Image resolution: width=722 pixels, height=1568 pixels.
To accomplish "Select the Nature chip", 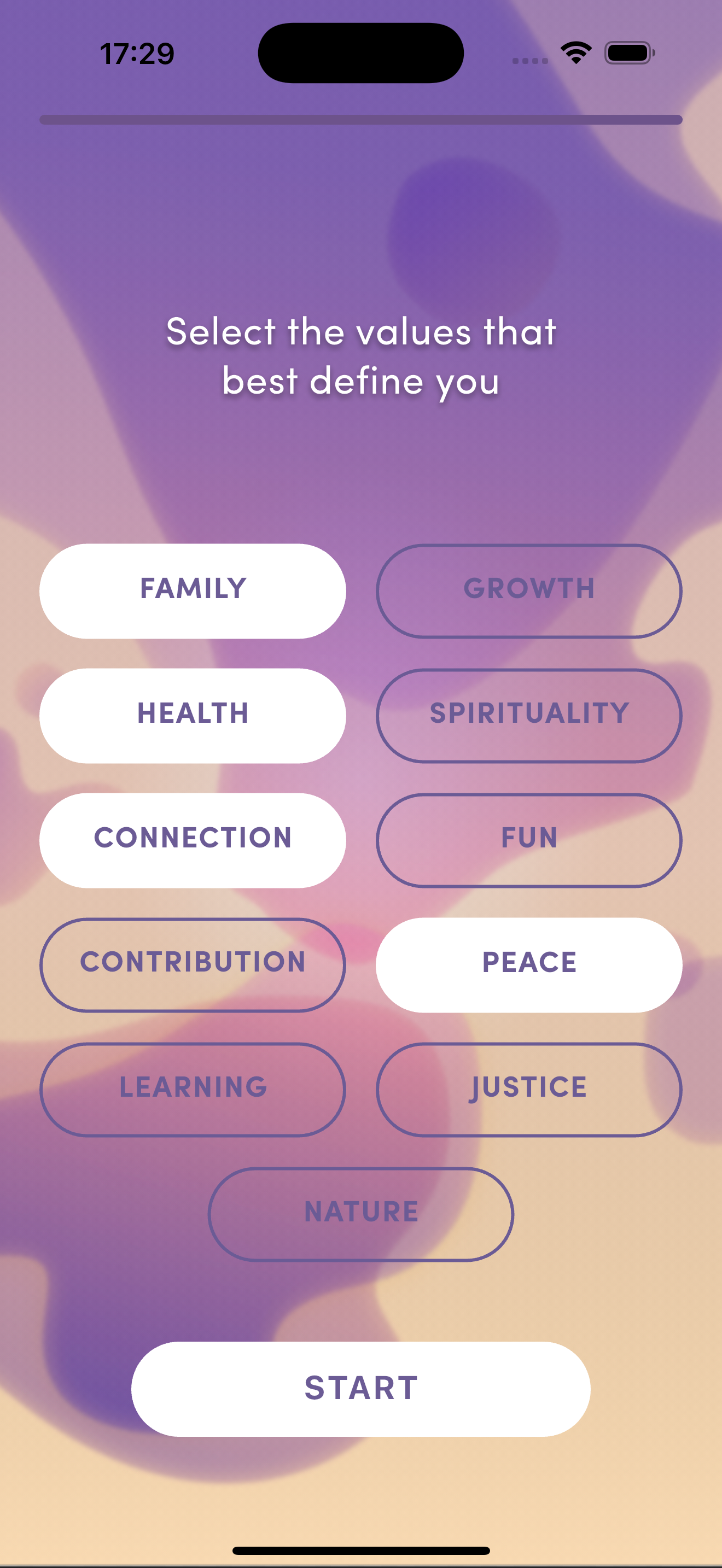I will pos(360,1214).
